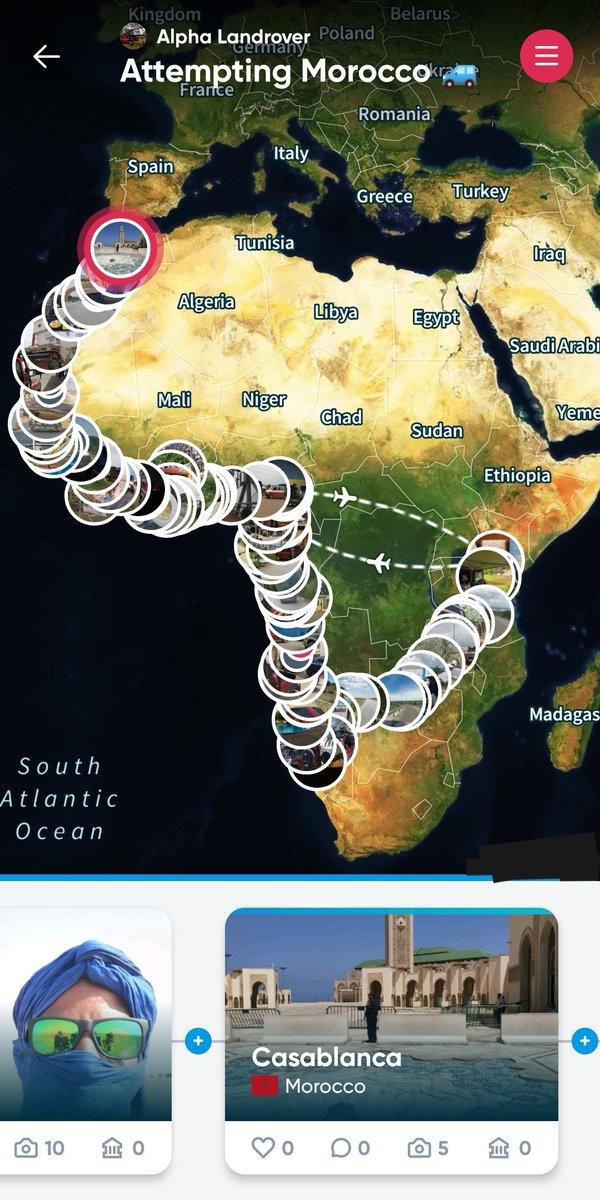Image resolution: width=600 pixels, height=1200 pixels.
Task: Open the Casablanca step card
Action: 391,1015
